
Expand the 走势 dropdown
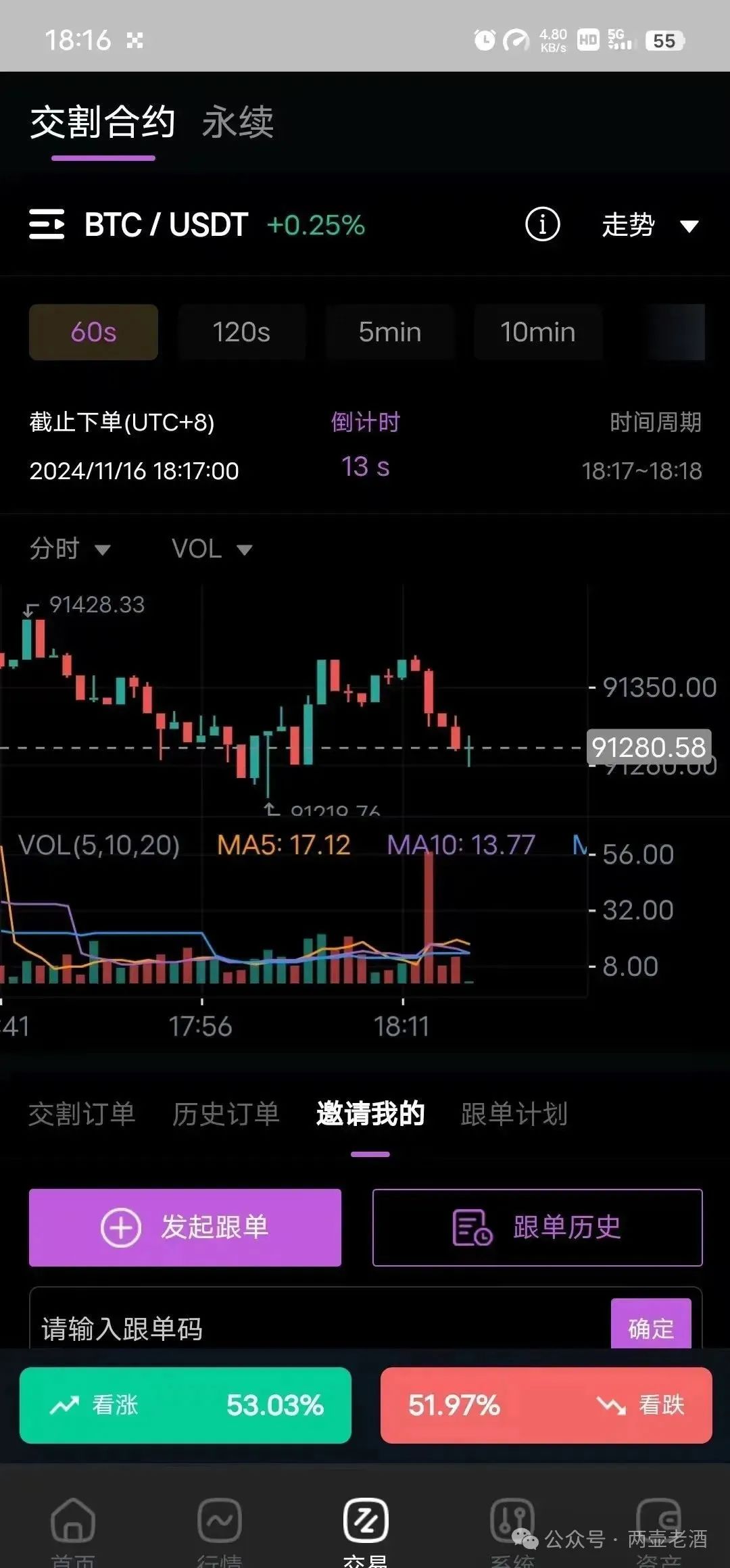[x=649, y=225]
